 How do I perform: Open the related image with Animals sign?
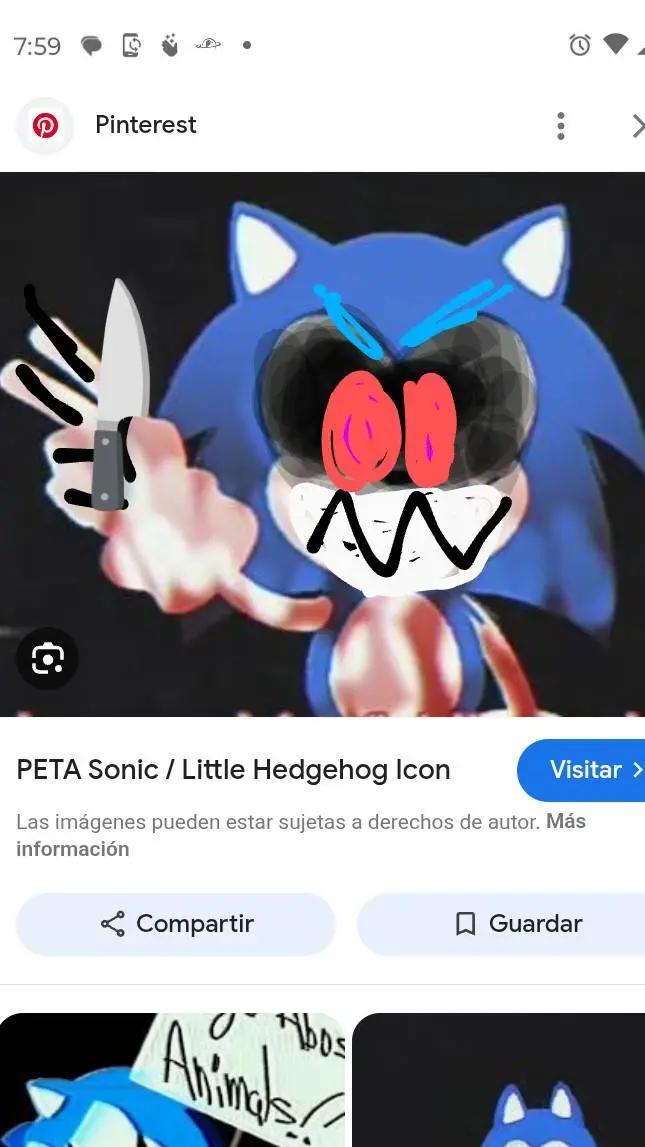(172, 1080)
